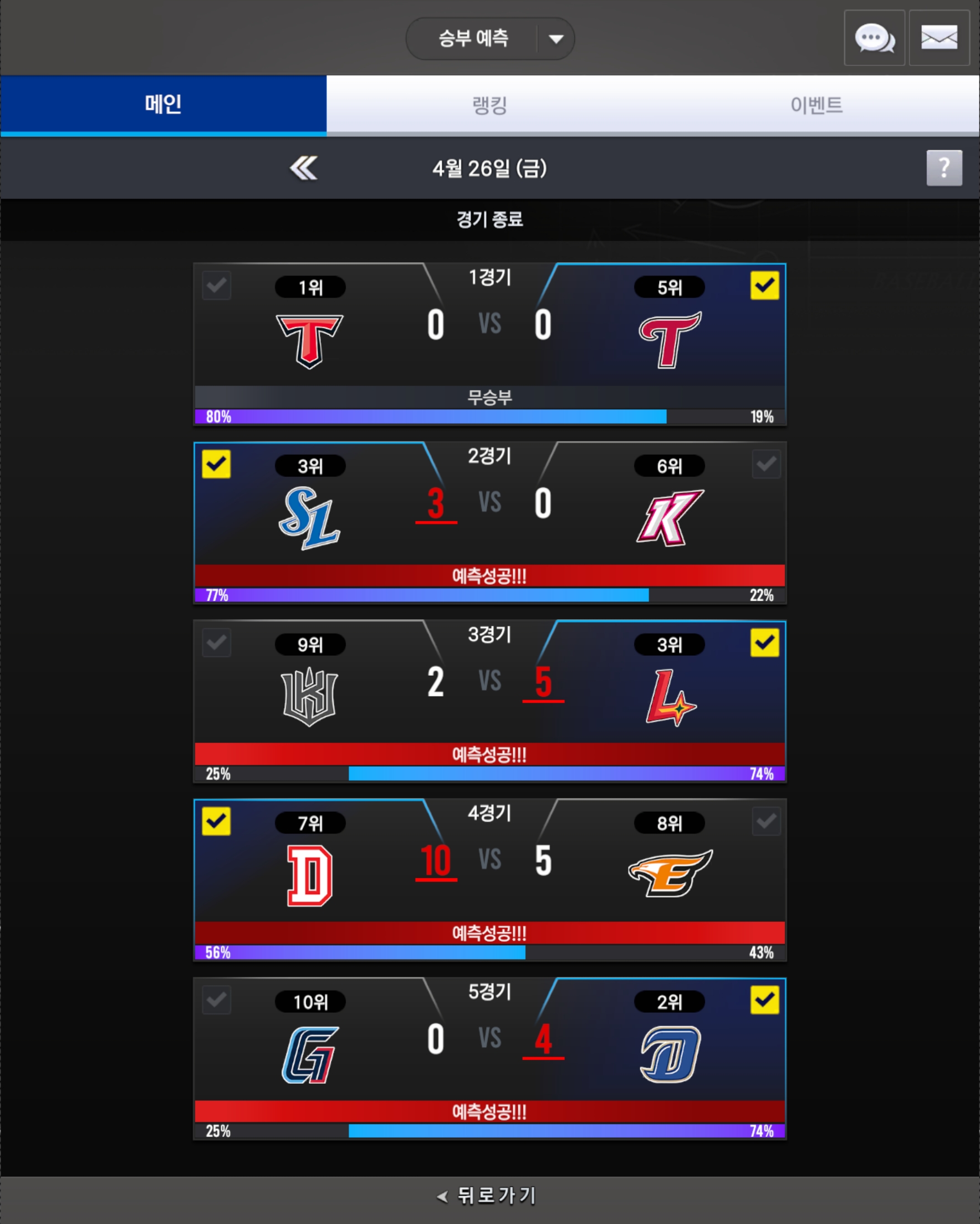Open the chat bubble icon
The width and height of the screenshot is (980, 1224).
coord(874,38)
